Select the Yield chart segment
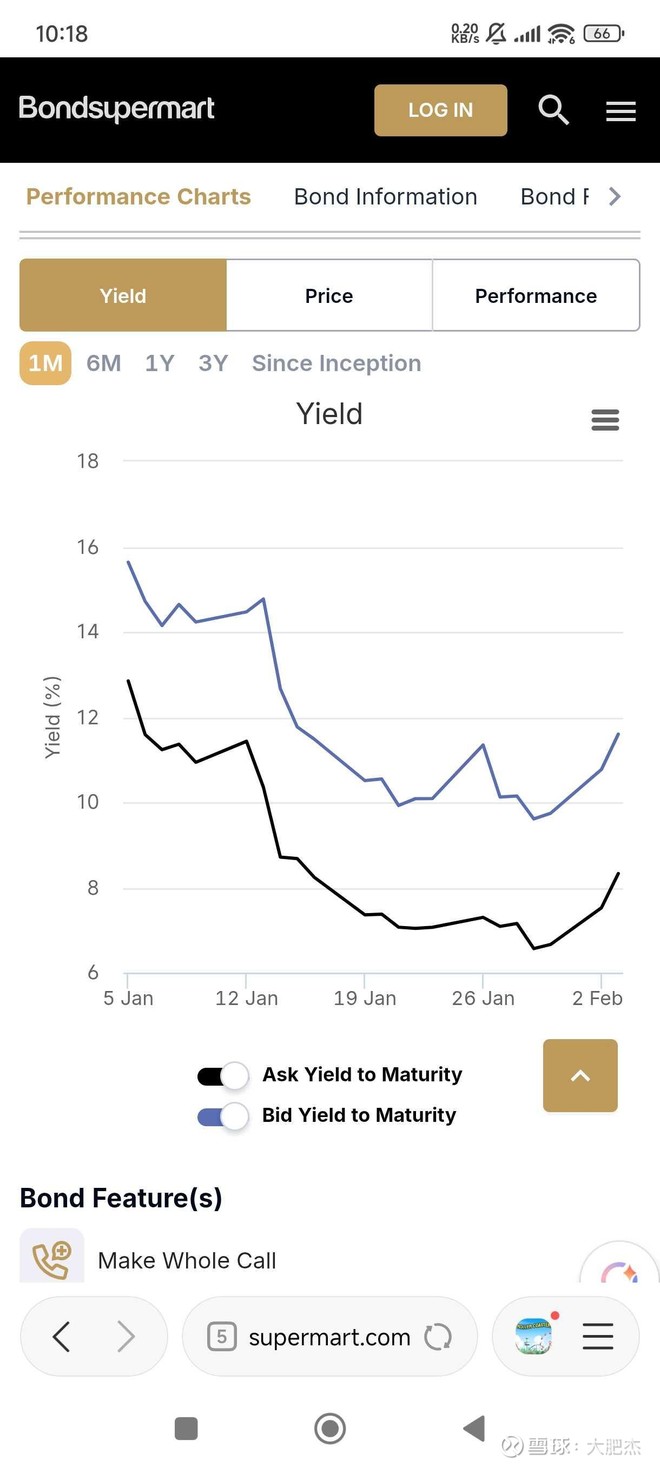 tap(123, 296)
